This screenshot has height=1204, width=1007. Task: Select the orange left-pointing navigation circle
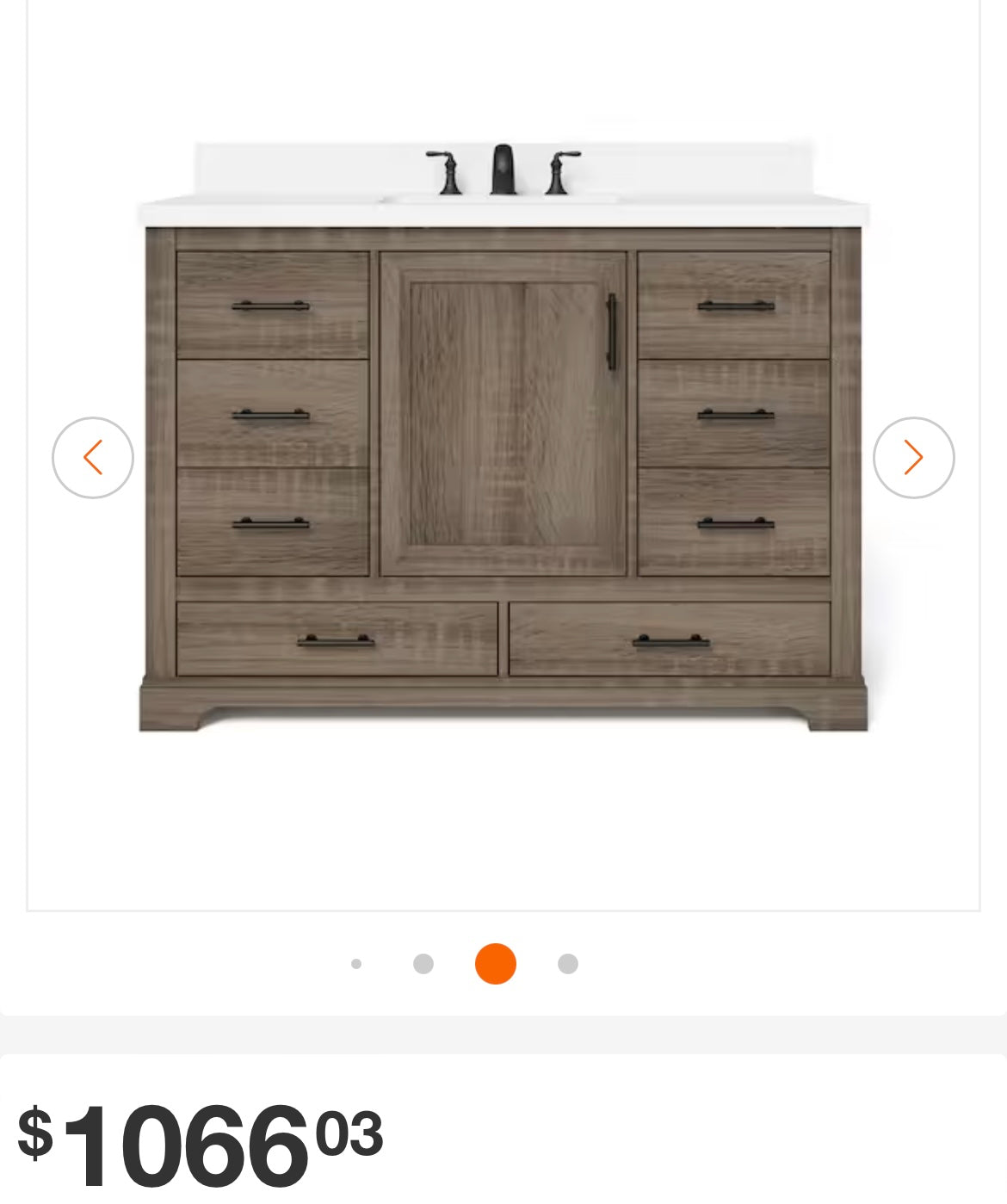click(x=92, y=457)
